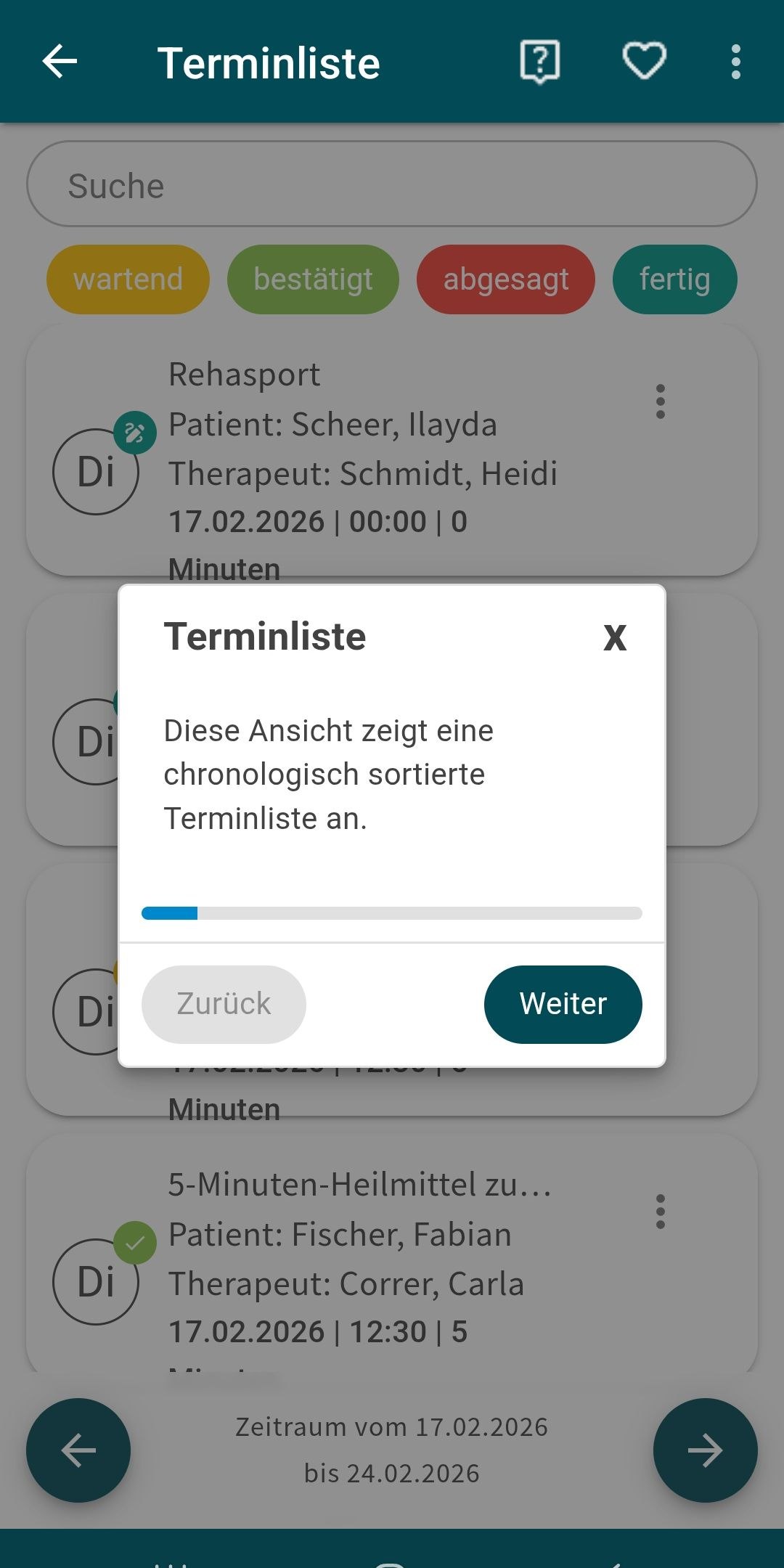784x1568 pixels.
Task: Filter appointments by fertig
Action: [x=674, y=279]
